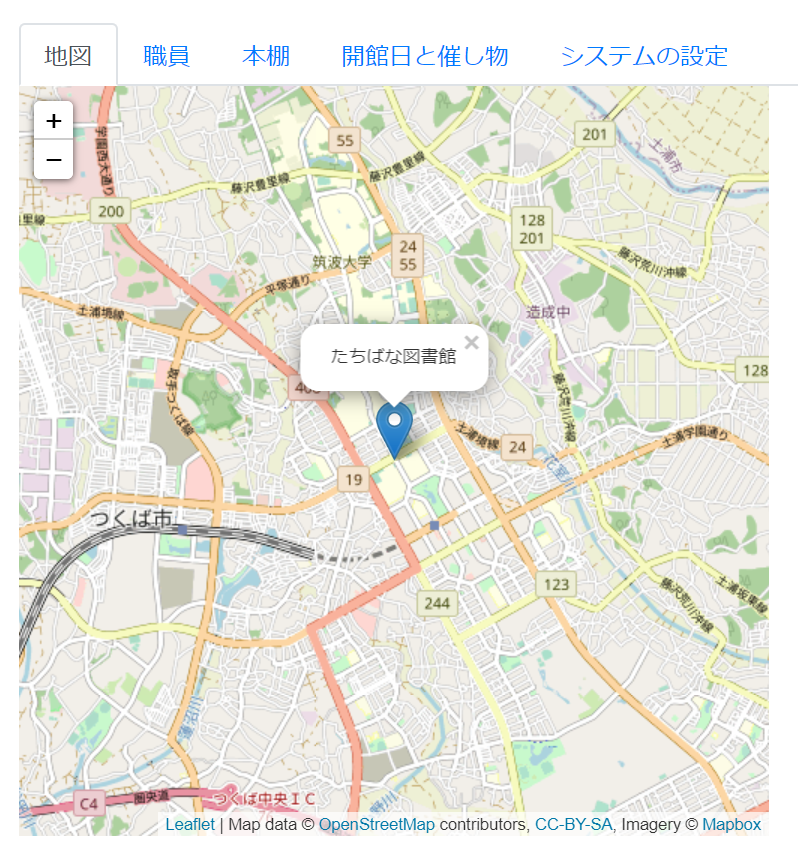798x855 pixels.
Task: Close the たちばな図書館 popup
Action: click(x=472, y=342)
